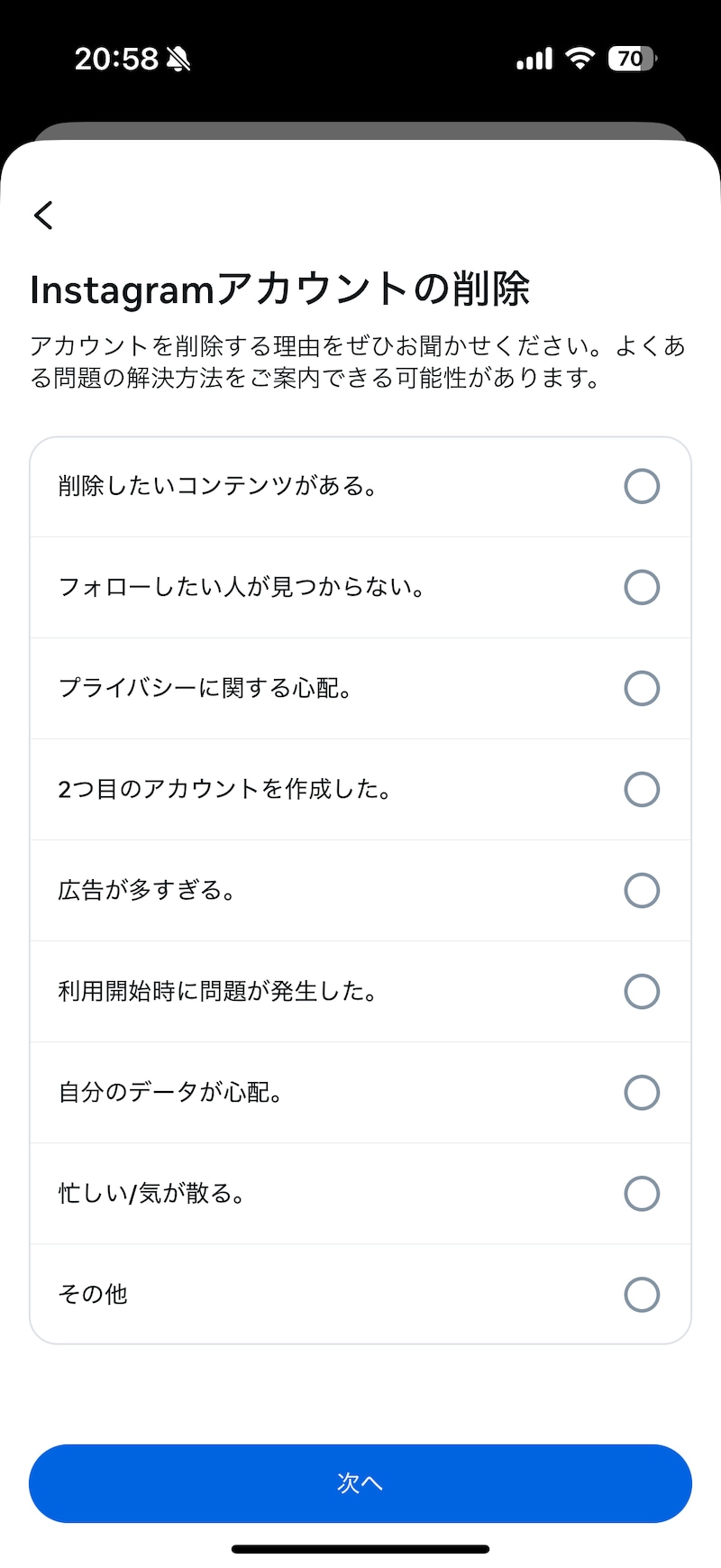Select 2つ目のアカウントを作成した as reason
Screen dimensions: 721x1568
642,790
